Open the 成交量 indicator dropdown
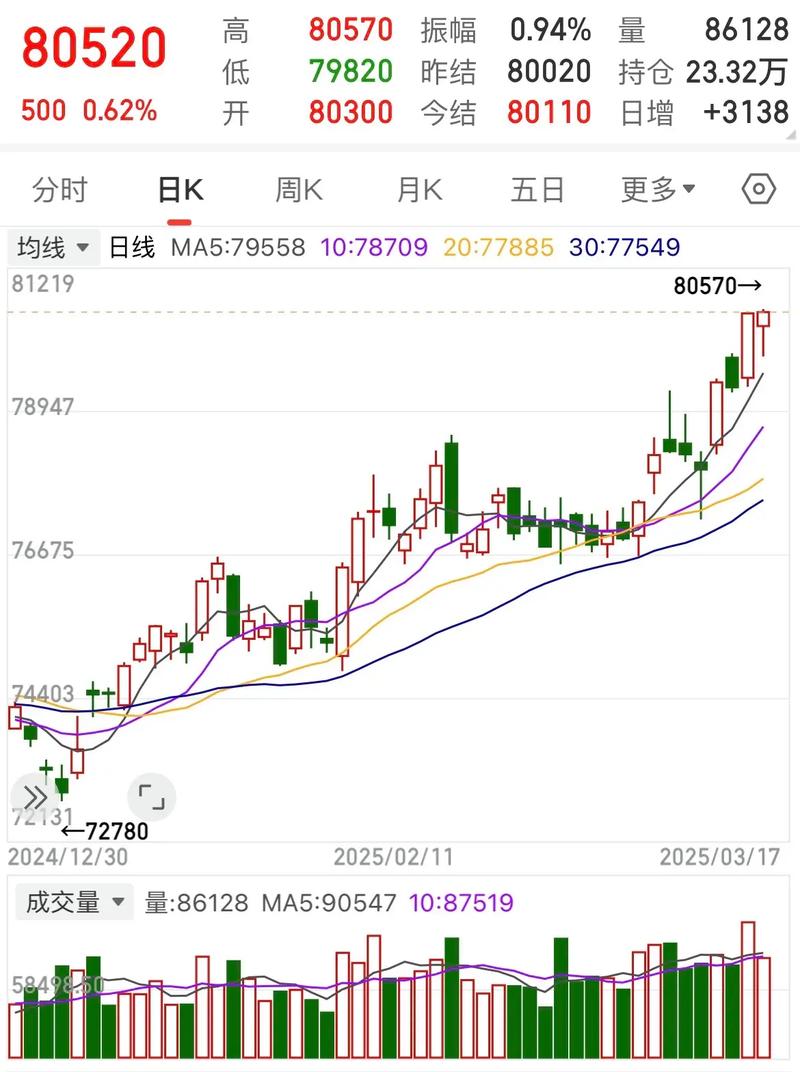Image resolution: width=800 pixels, height=1072 pixels. [x=74, y=903]
